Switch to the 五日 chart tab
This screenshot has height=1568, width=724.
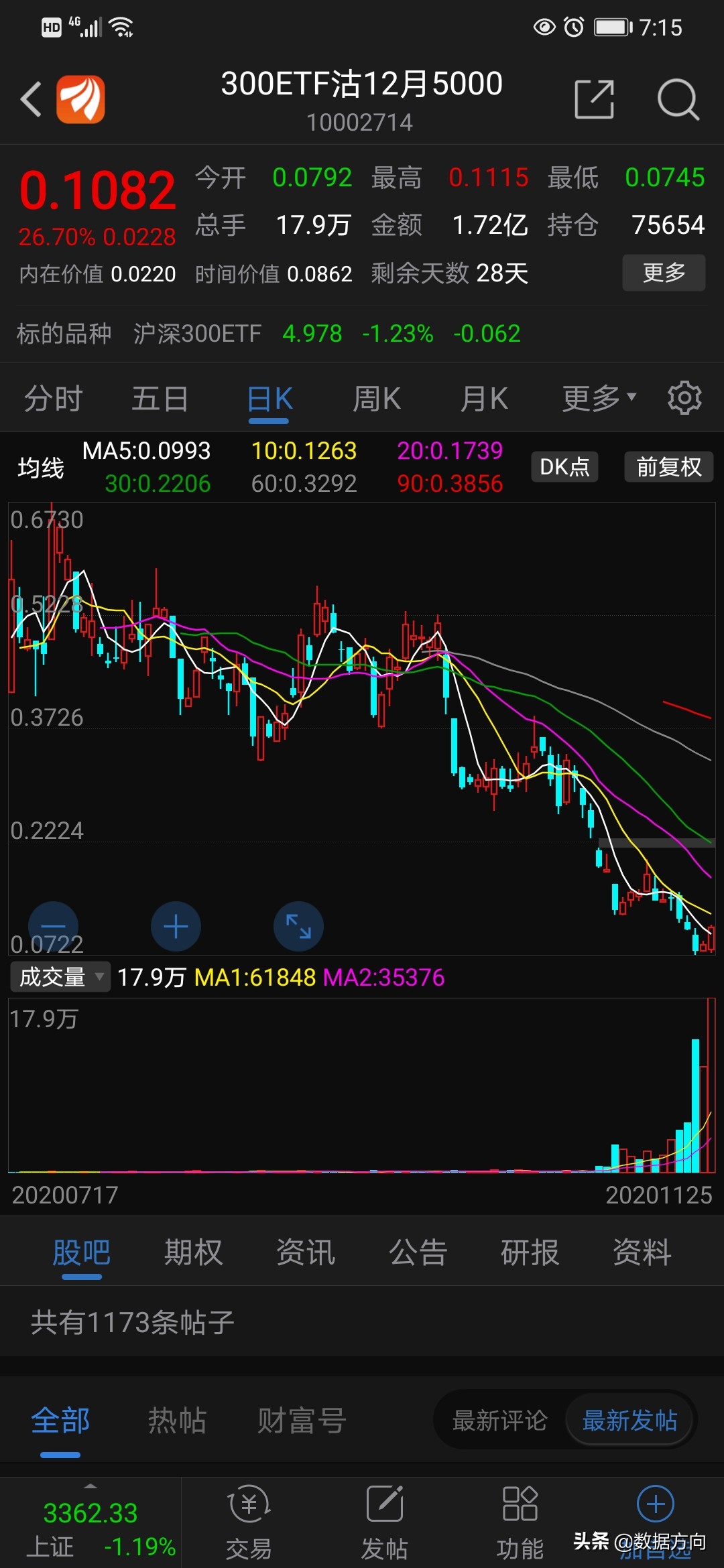[x=160, y=399]
